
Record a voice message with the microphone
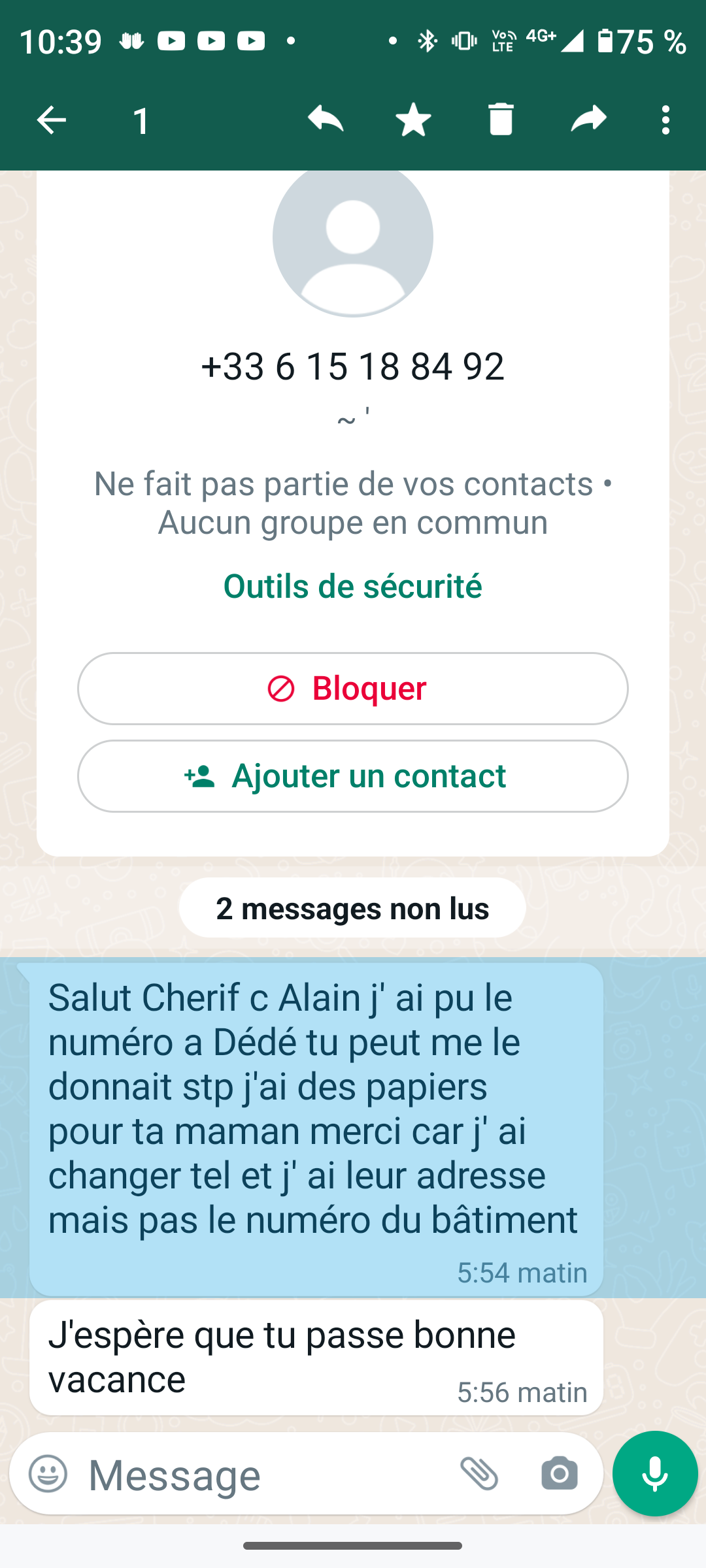(x=655, y=1474)
